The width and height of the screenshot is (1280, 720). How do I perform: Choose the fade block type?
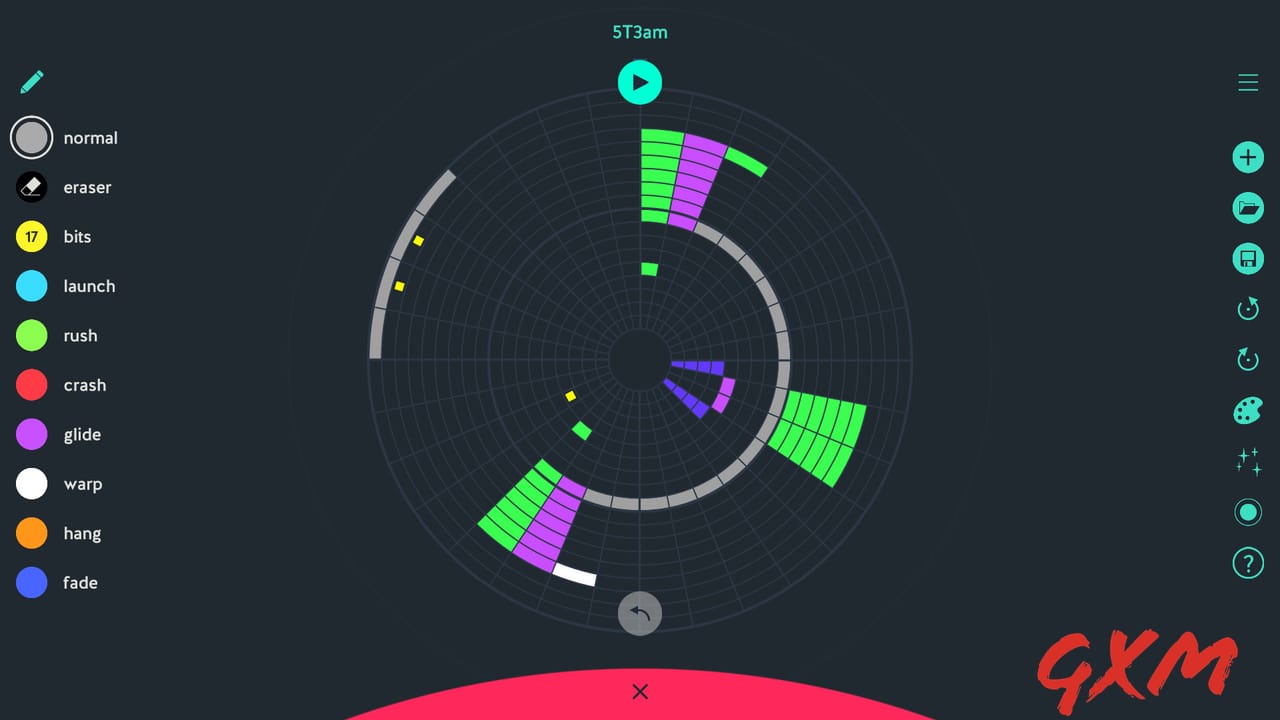coord(32,583)
